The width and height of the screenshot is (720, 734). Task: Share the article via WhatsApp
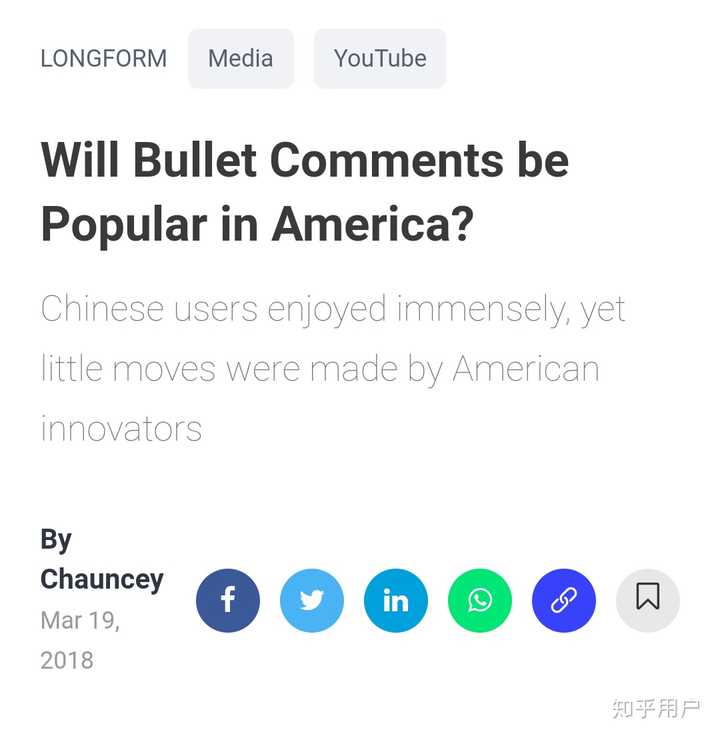[480, 600]
